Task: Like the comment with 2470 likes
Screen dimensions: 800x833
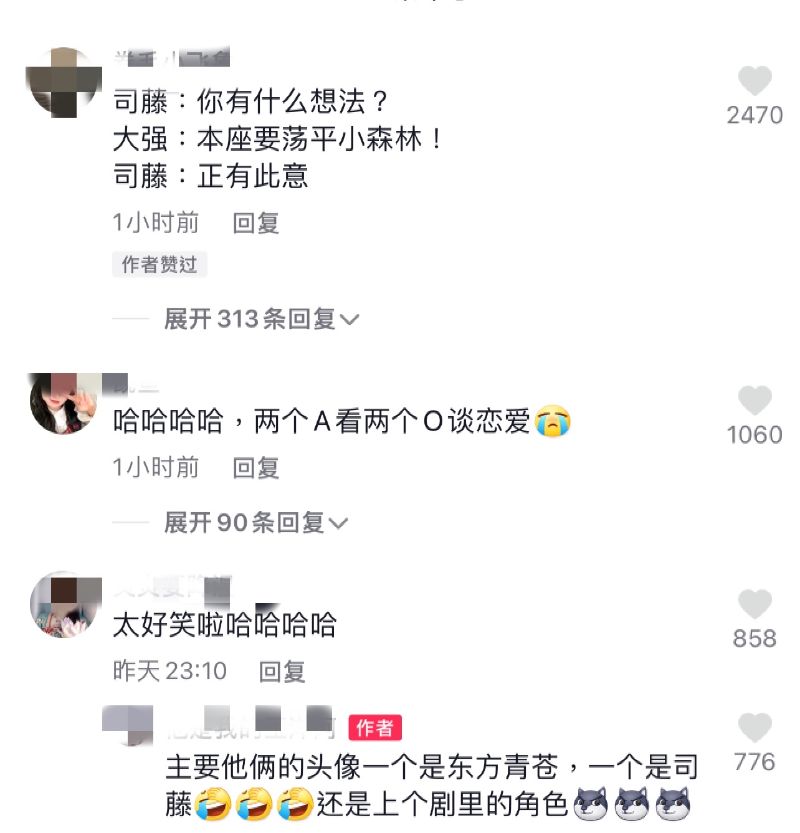Action: [x=754, y=81]
